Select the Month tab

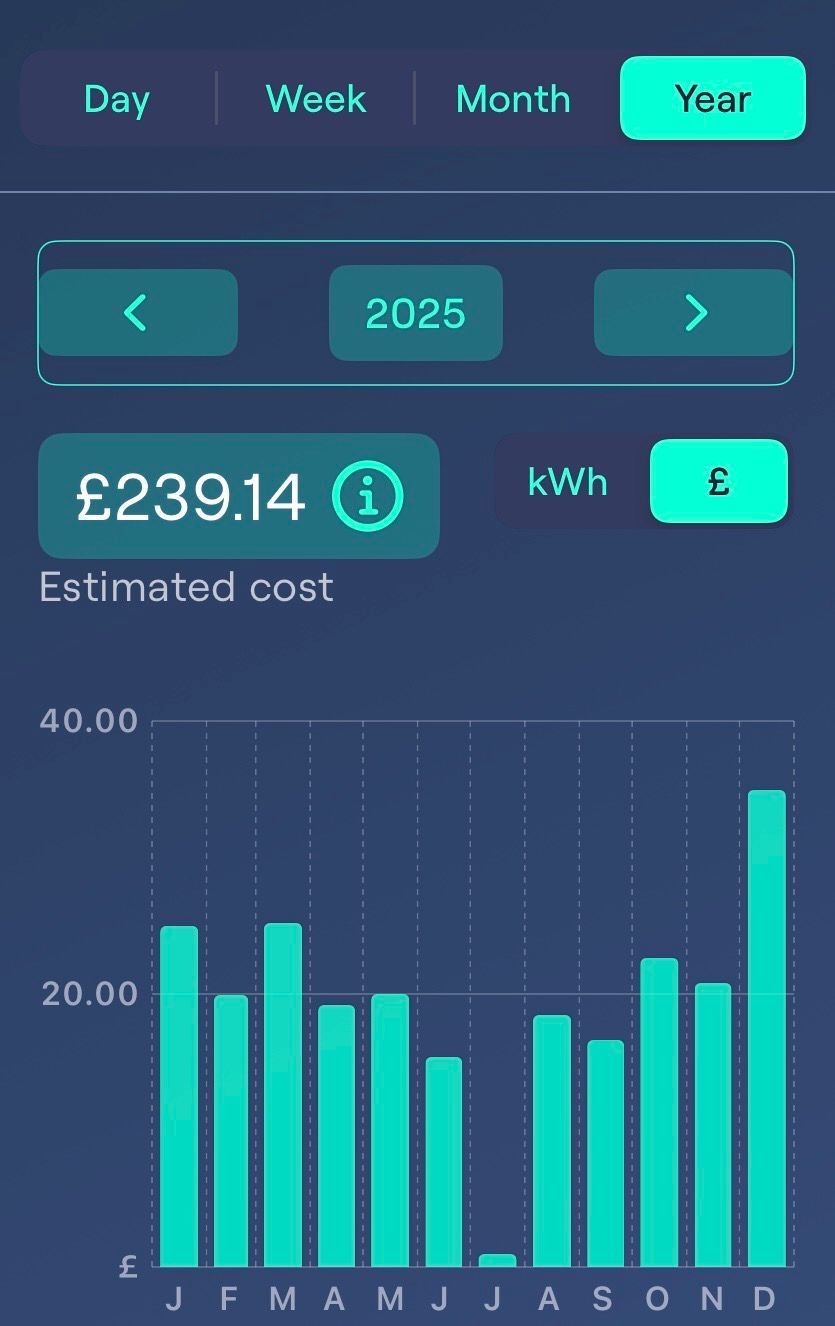513,99
